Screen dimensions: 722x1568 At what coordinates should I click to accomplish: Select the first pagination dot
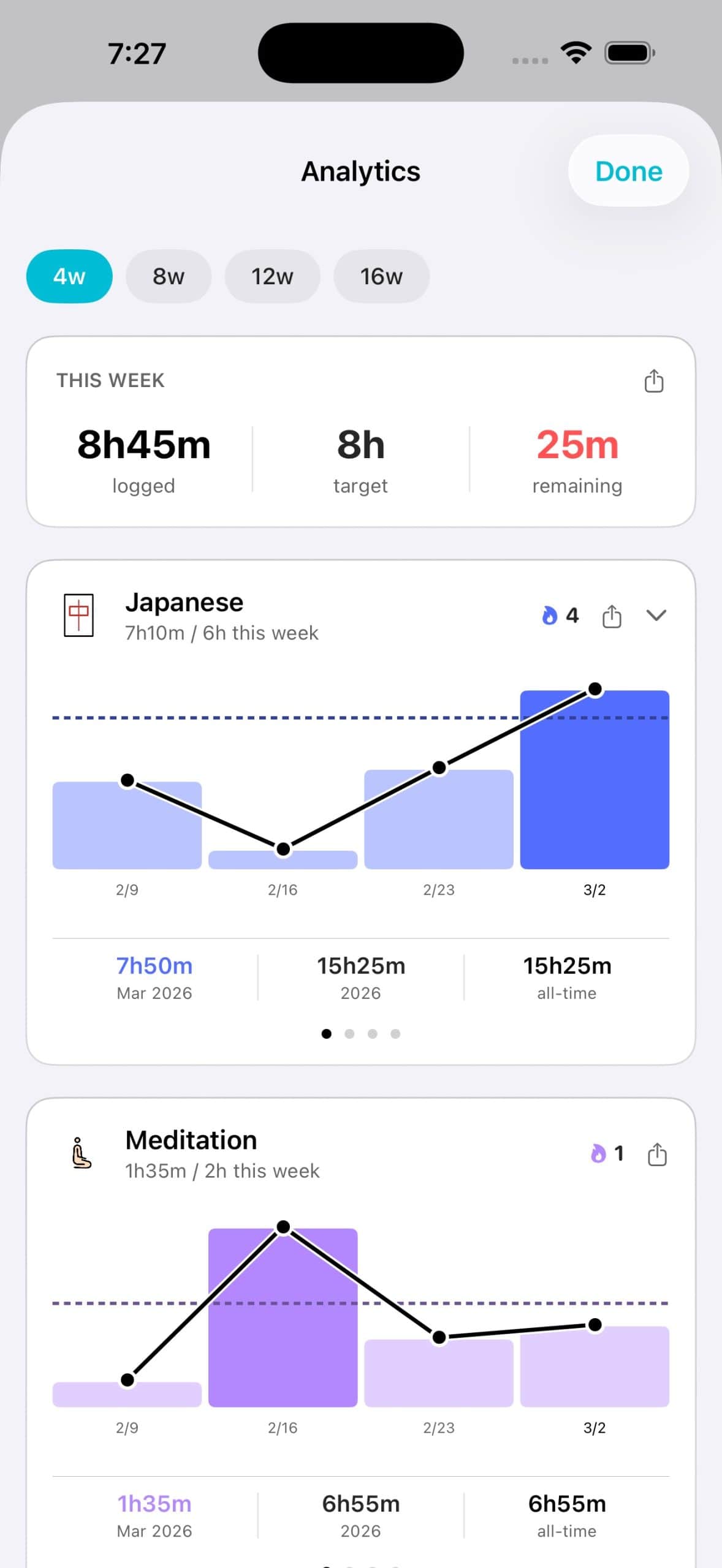(327, 1033)
